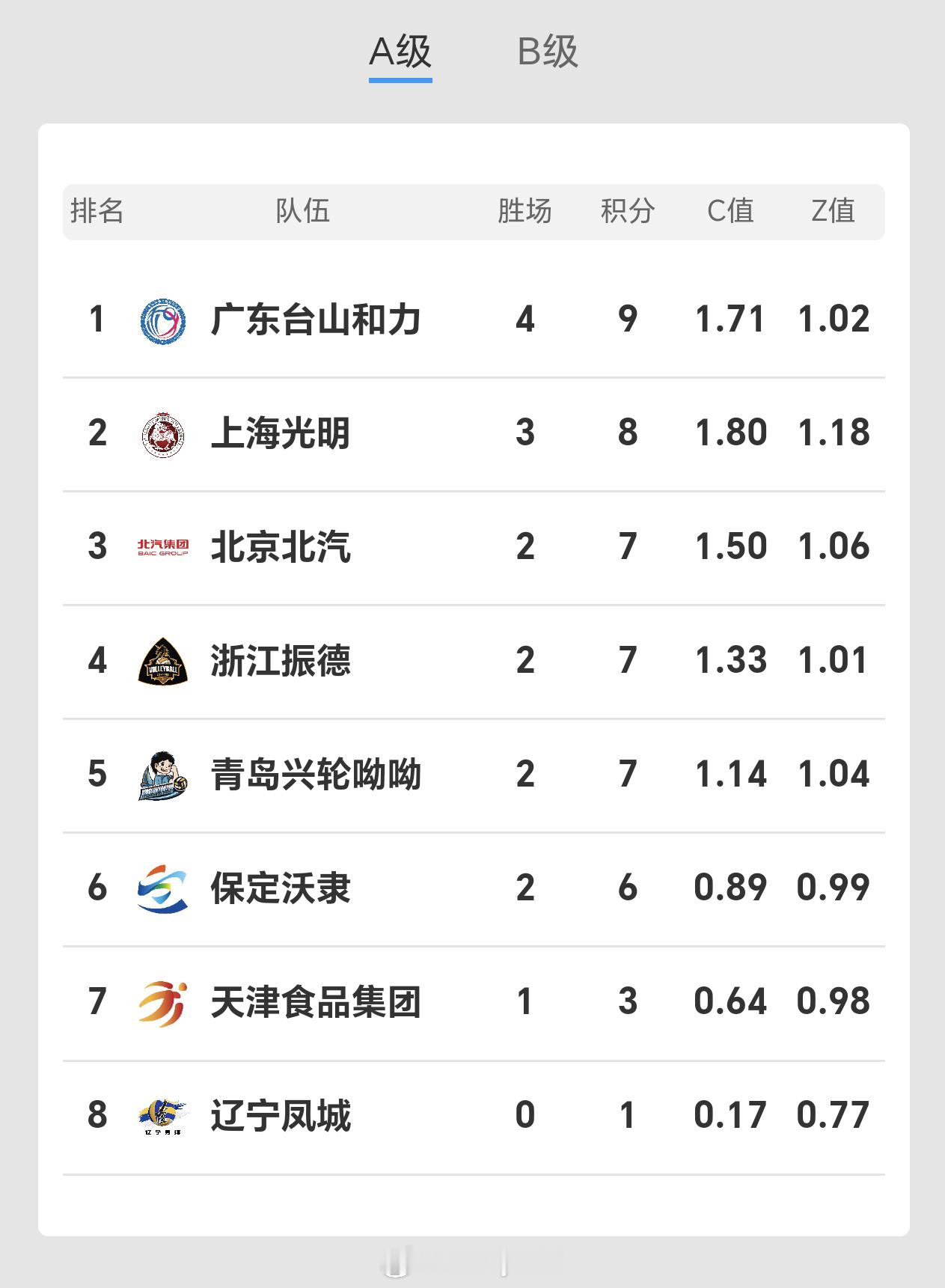Sort table by 积分 column

pos(628,212)
